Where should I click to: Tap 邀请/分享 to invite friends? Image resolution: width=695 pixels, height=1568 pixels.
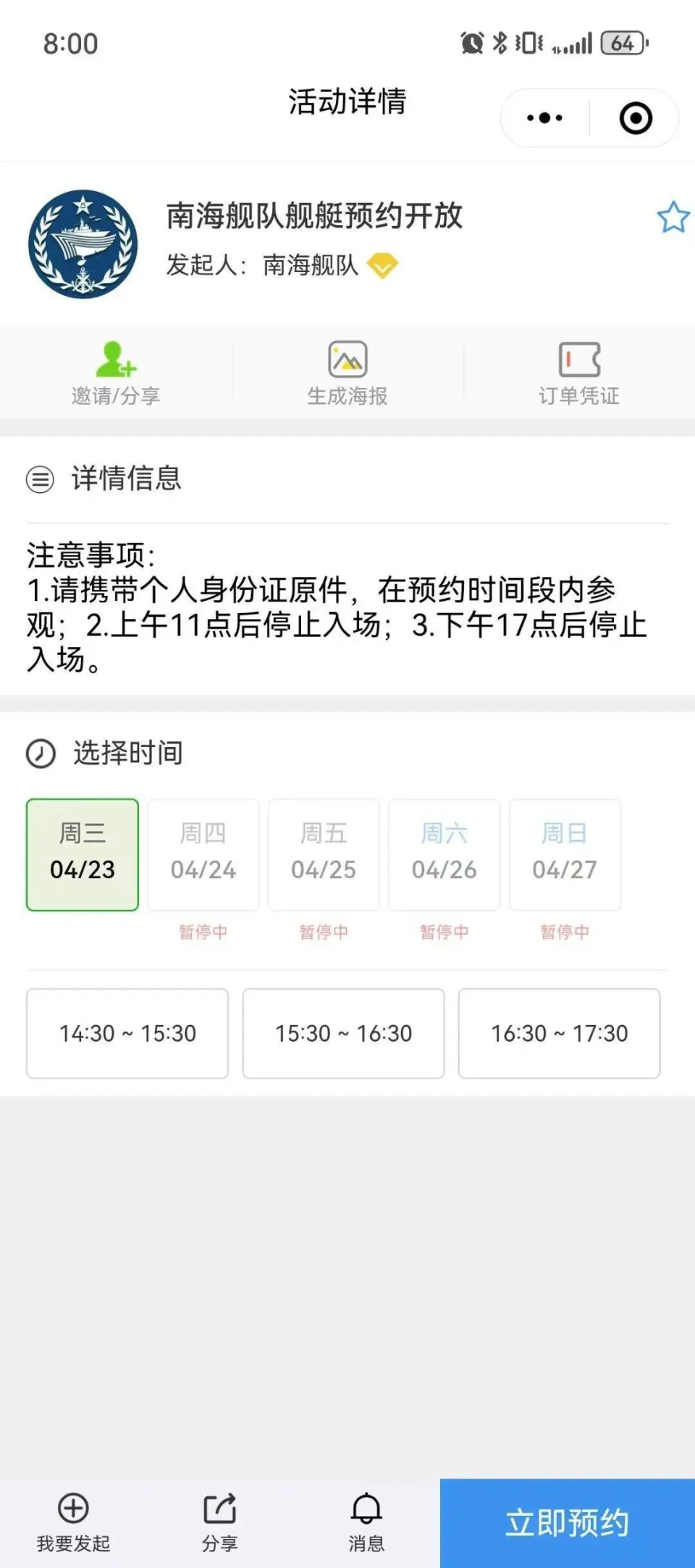point(116,373)
